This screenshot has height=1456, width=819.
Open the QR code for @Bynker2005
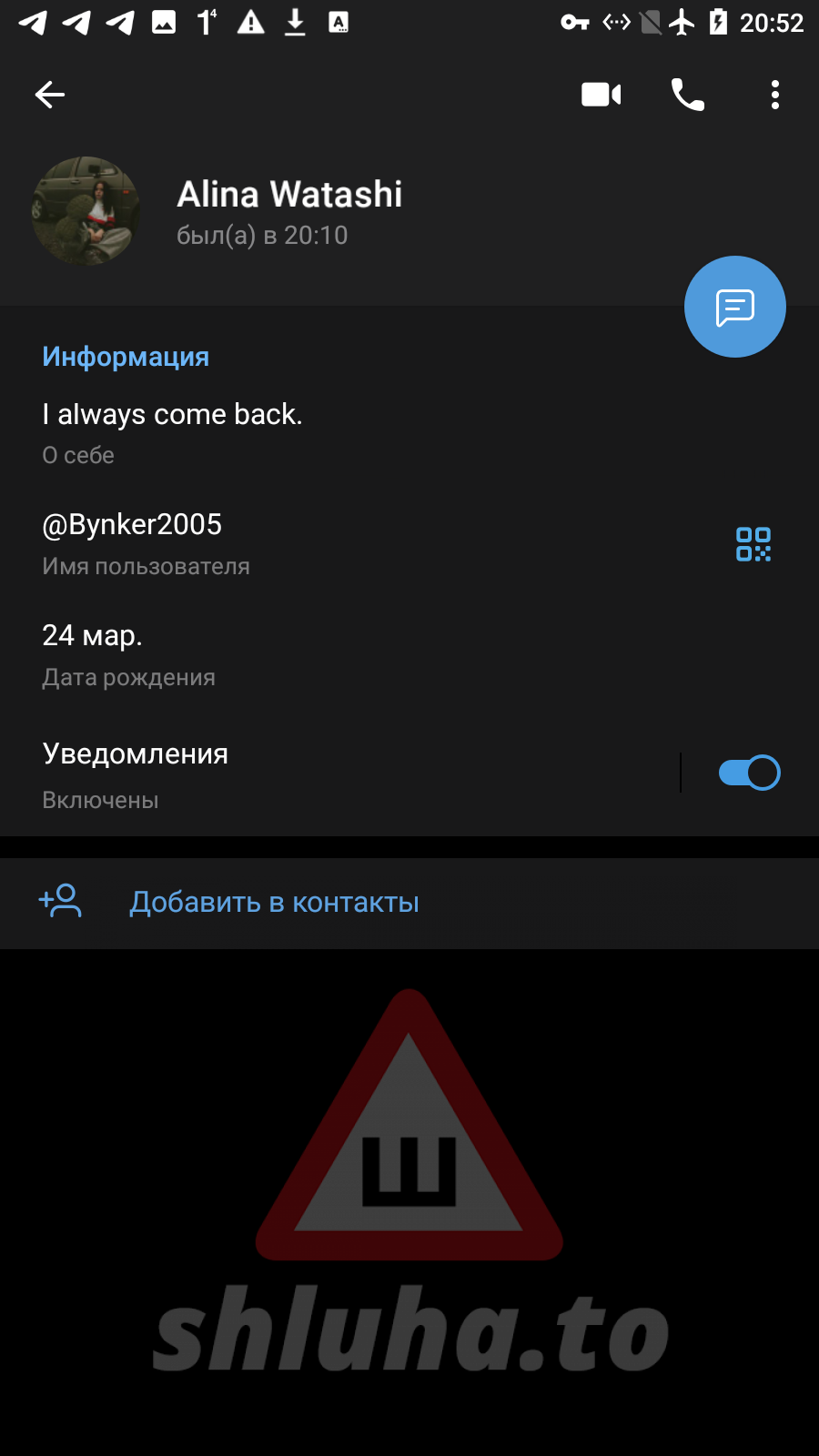click(753, 544)
